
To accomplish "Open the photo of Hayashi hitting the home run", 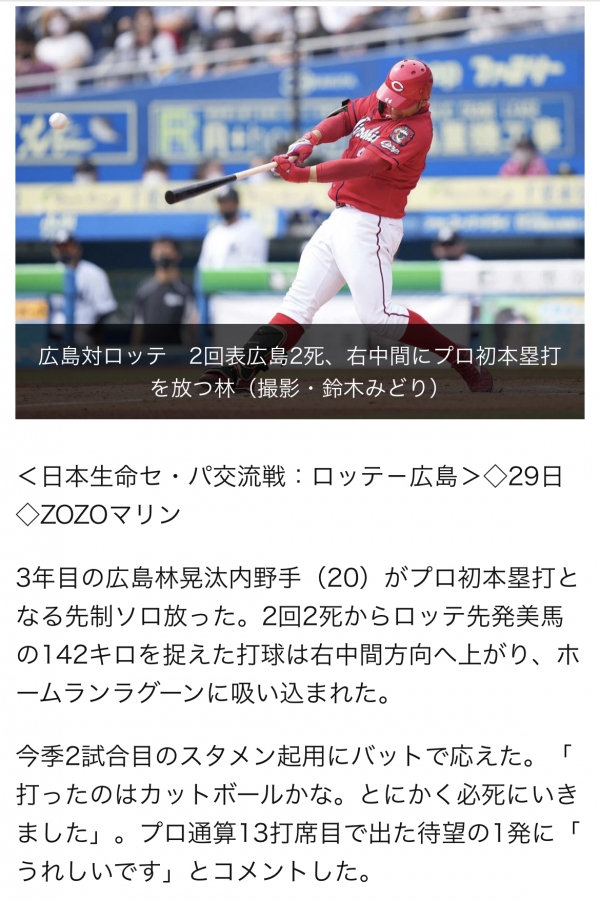I will click(x=300, y=180).
